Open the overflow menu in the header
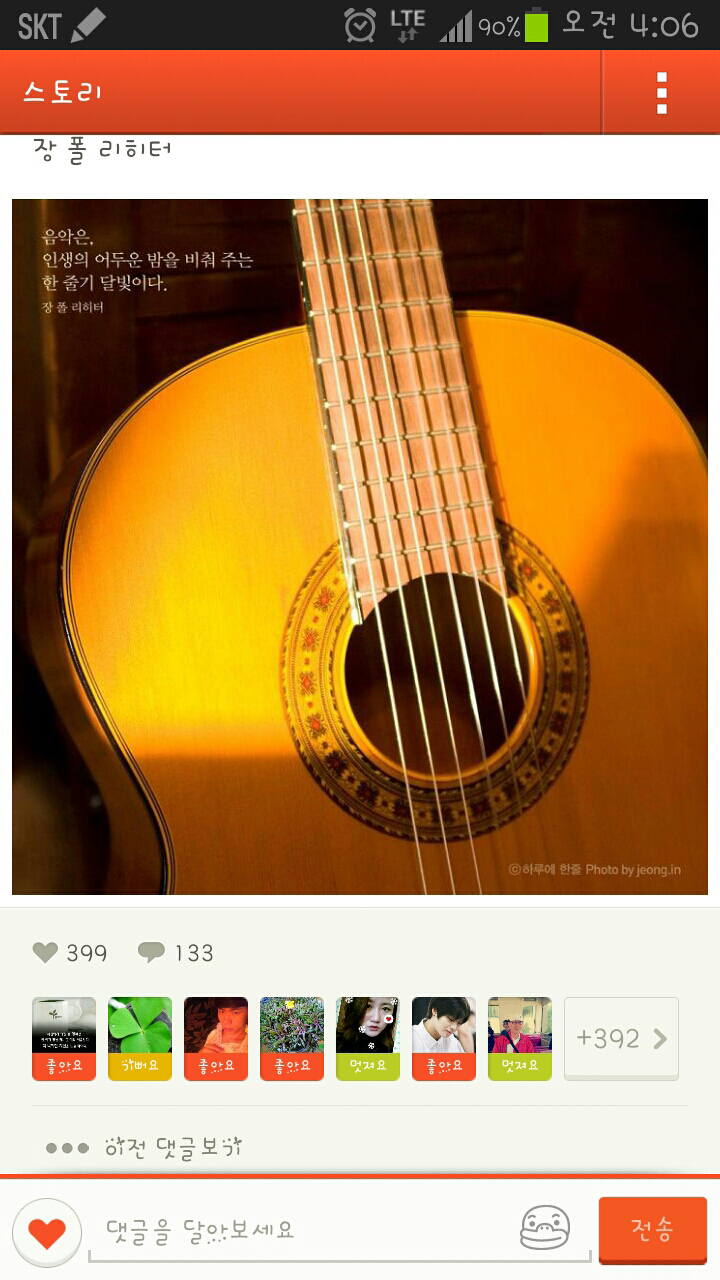This screenshot has height=1280, width=720. (661, 93)
